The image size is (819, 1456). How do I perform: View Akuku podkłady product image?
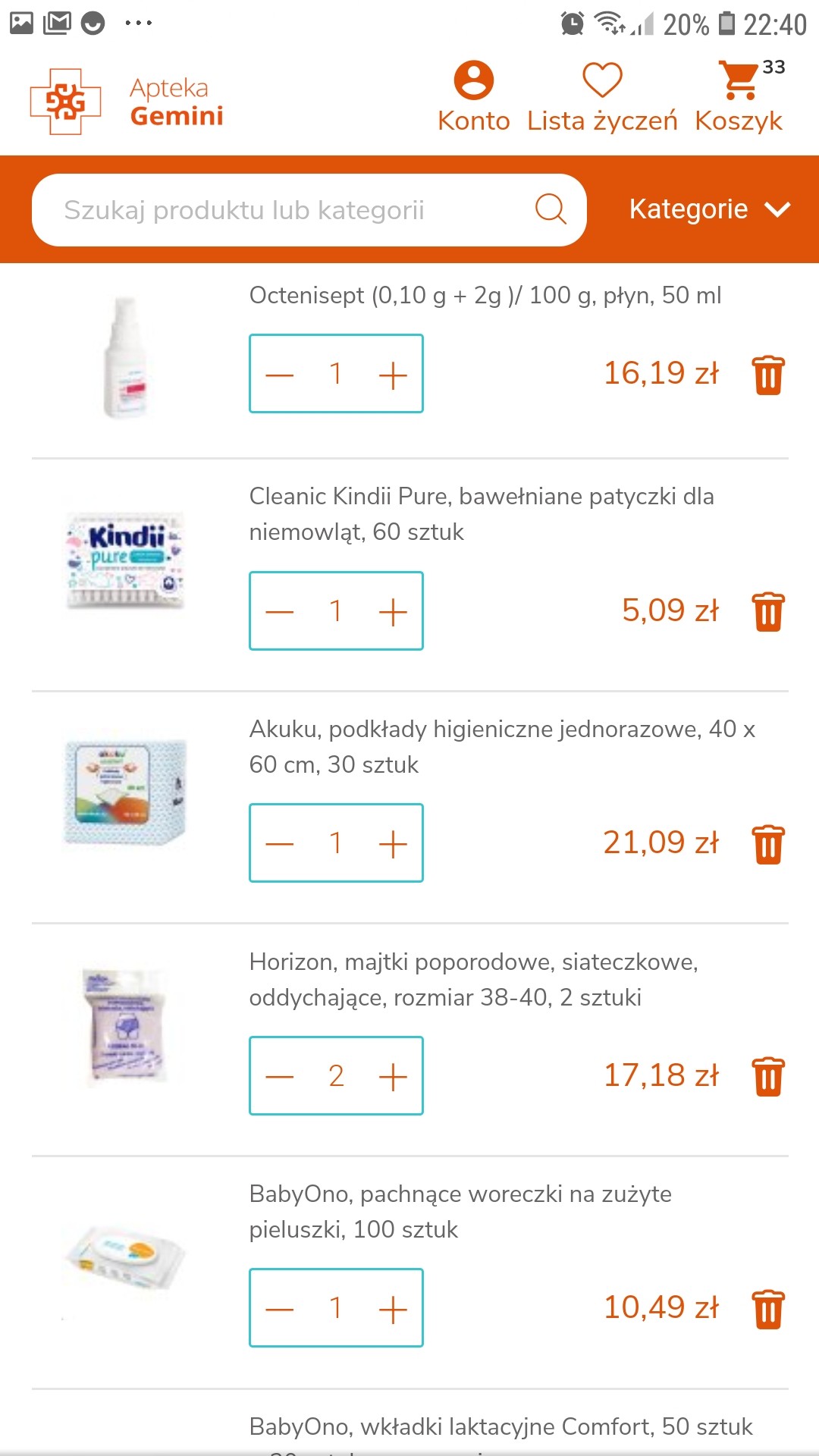point(126,791)
